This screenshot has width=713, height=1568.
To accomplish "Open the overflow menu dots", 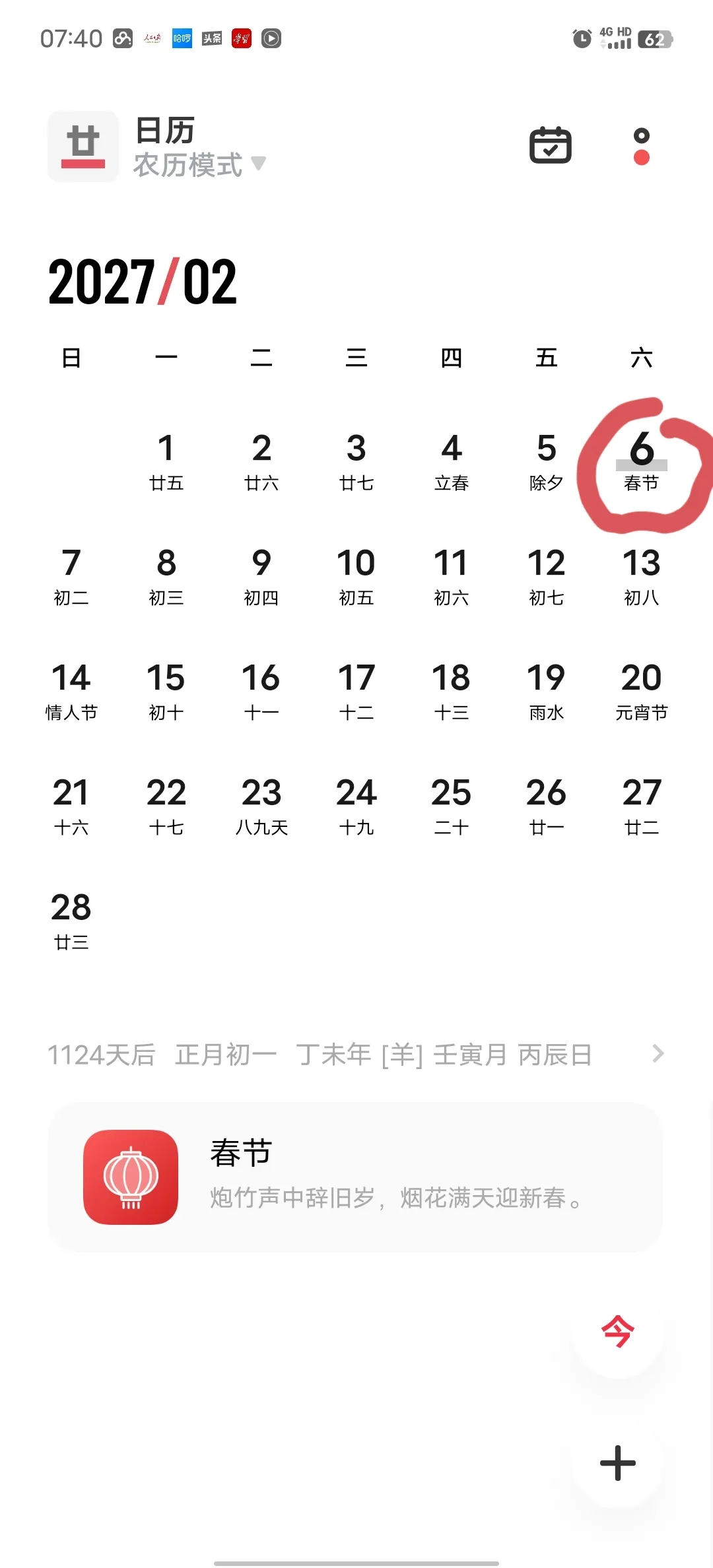I will pyautogui.click(x=641, y=147).
